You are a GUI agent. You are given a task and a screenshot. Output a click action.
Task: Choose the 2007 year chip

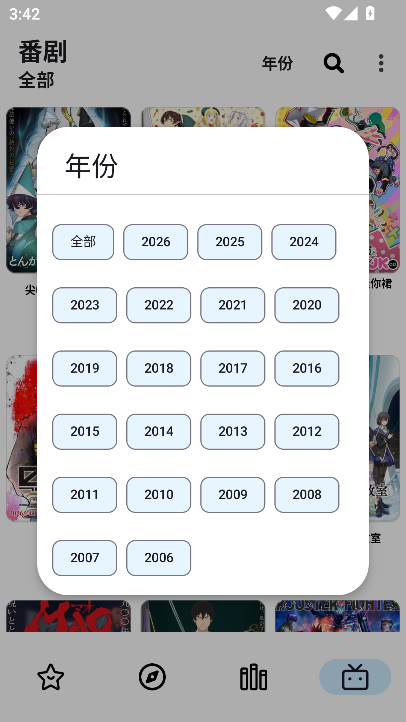tap(84, 558)
